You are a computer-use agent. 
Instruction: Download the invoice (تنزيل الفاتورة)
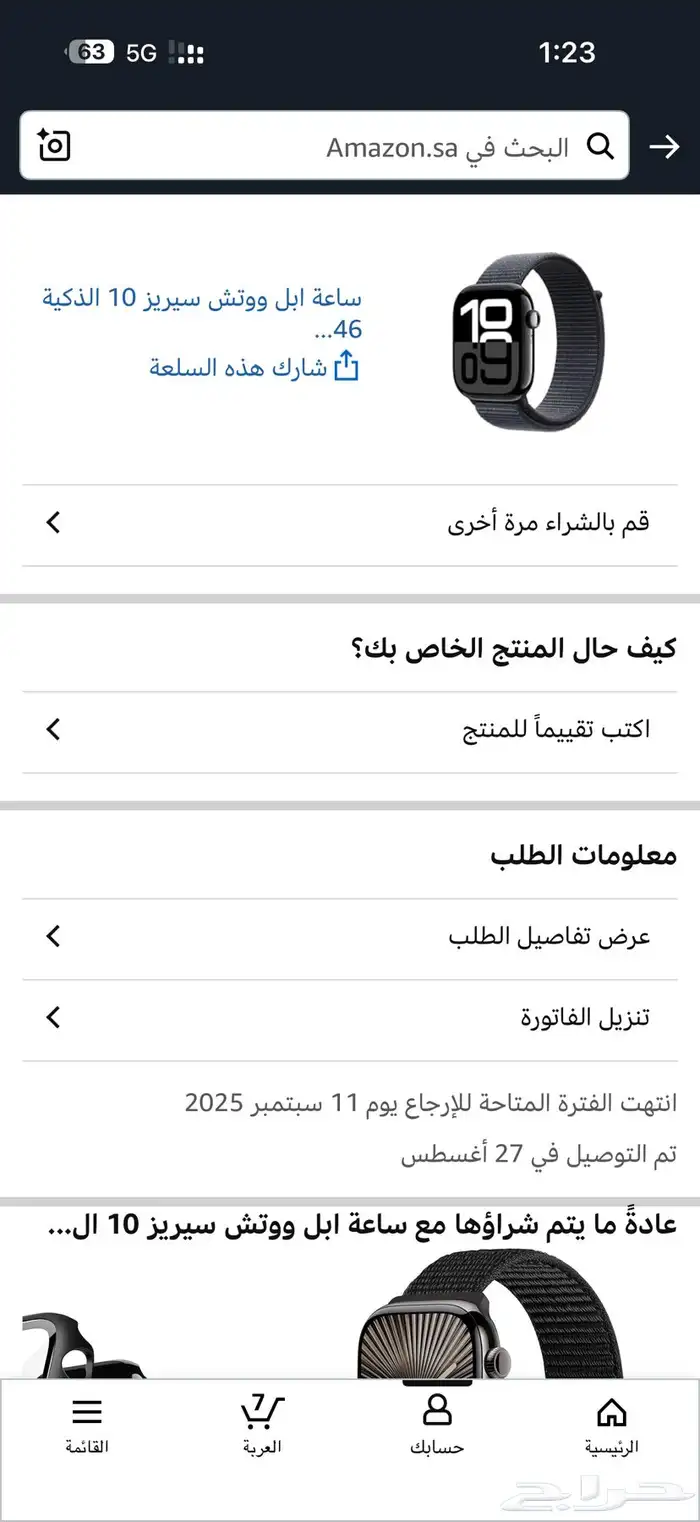coord(350,1018)
